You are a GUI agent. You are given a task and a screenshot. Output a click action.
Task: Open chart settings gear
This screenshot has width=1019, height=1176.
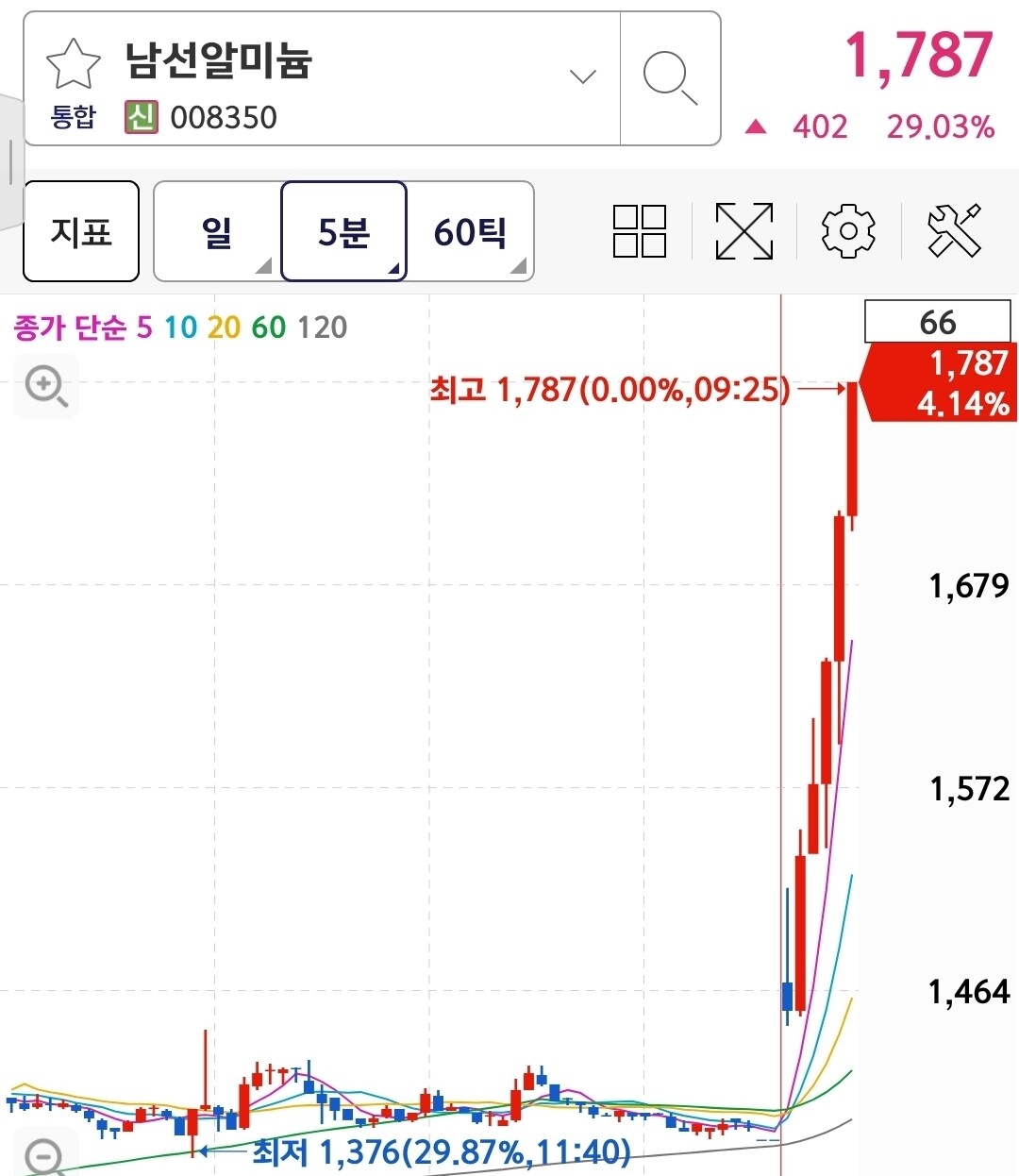coord(848,231)
